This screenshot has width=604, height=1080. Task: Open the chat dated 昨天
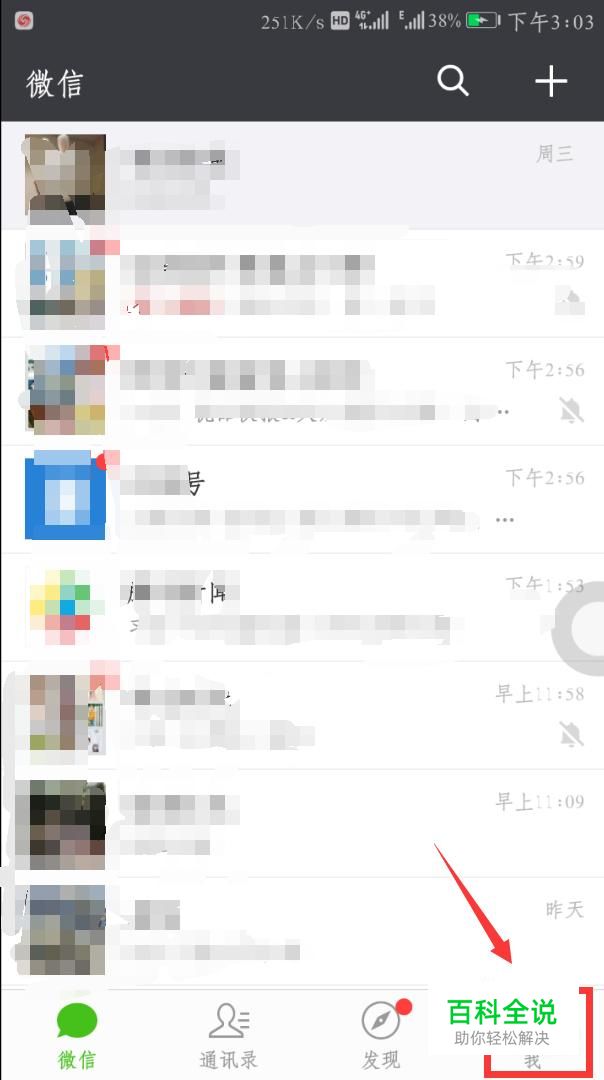point(300,930)
